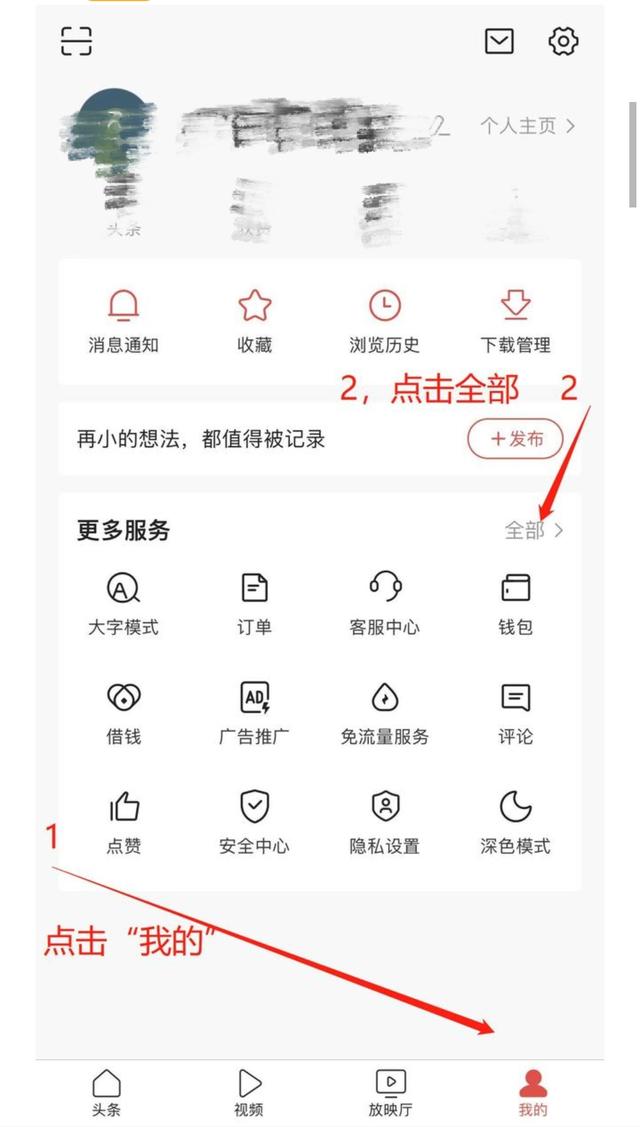640x1127 pixels.
Task: Open 免流量服务 data-free service
Action: pyautogui.click(x=384, y=713)
